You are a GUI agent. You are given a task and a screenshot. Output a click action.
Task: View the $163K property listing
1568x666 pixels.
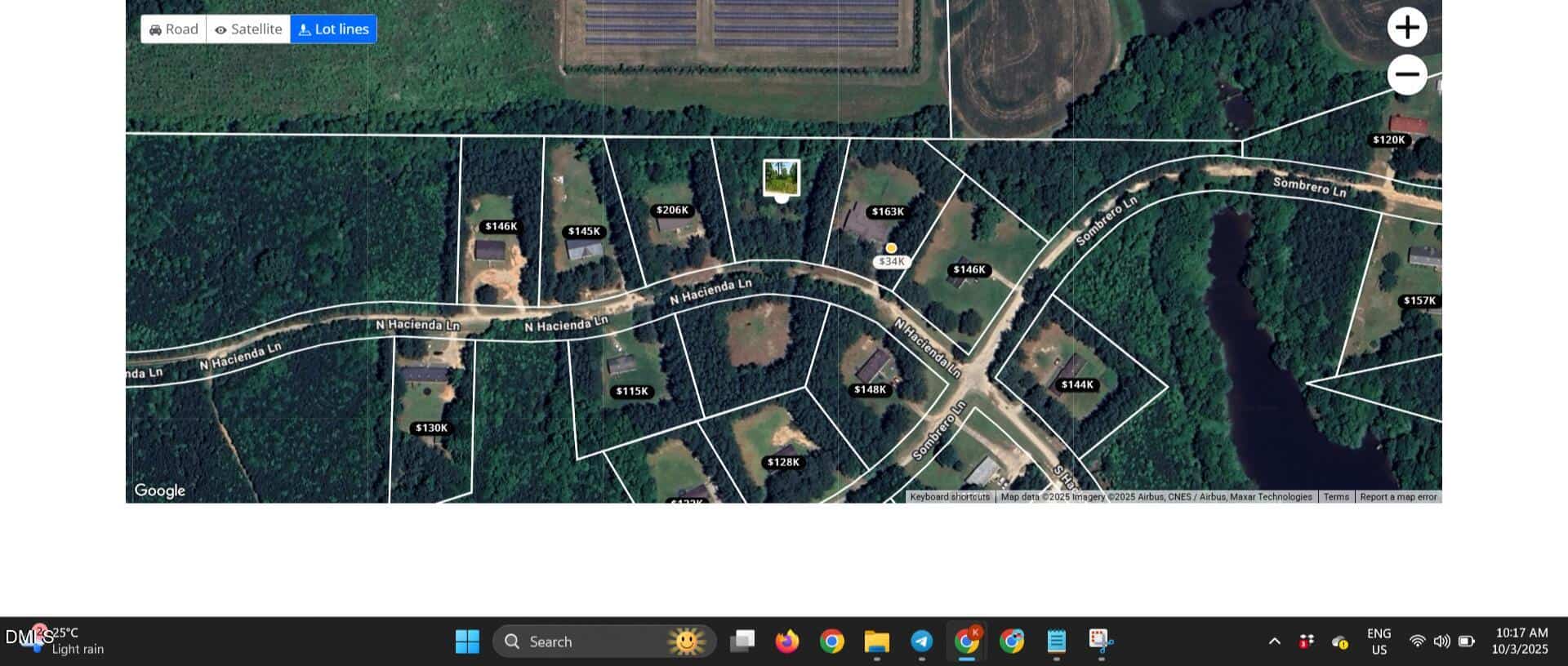(888, 212)
